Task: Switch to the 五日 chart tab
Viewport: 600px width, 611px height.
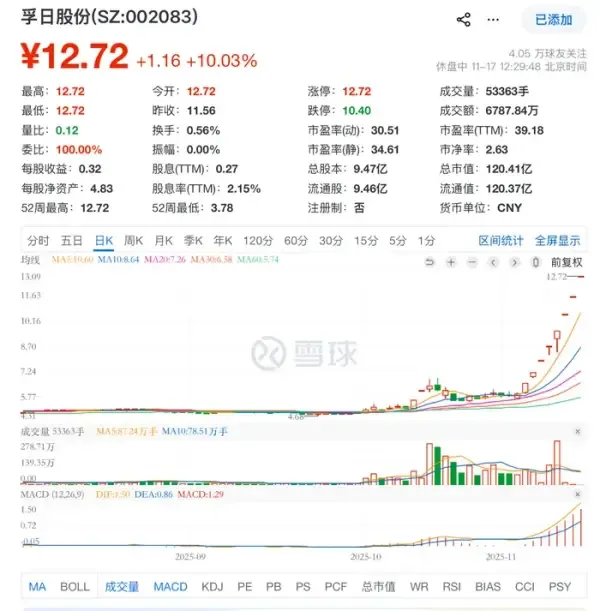Action: 72,240
